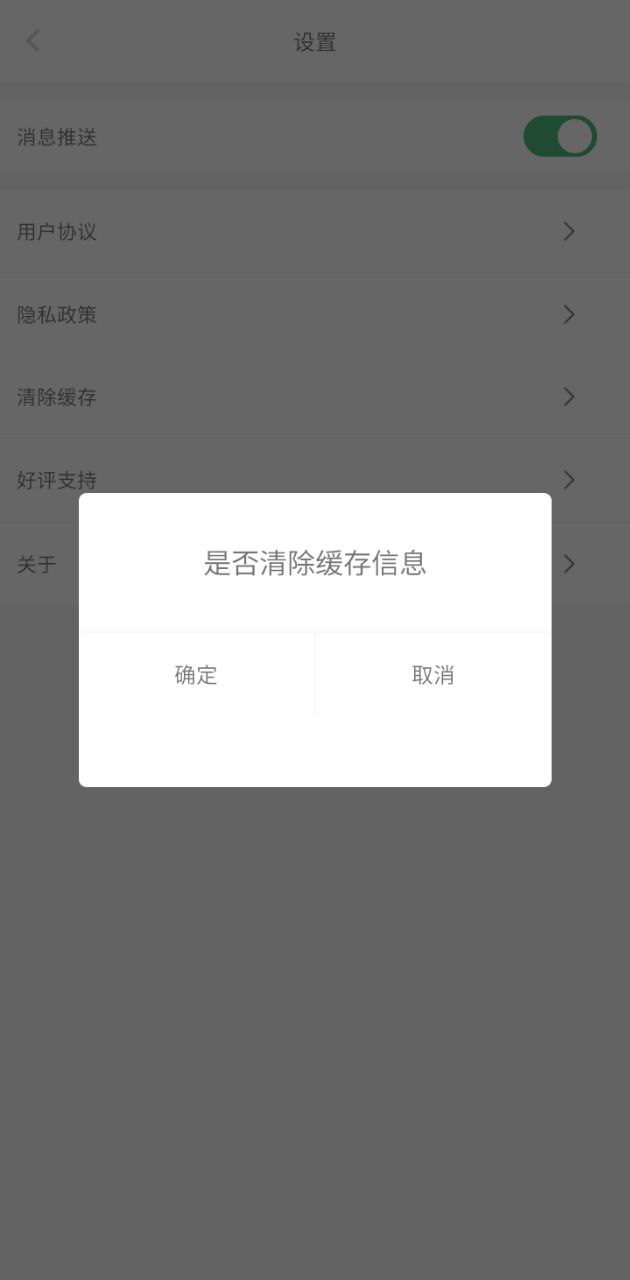Cancel the dialog with 取消
This screenshot has height=1280, width=630.
433,675
